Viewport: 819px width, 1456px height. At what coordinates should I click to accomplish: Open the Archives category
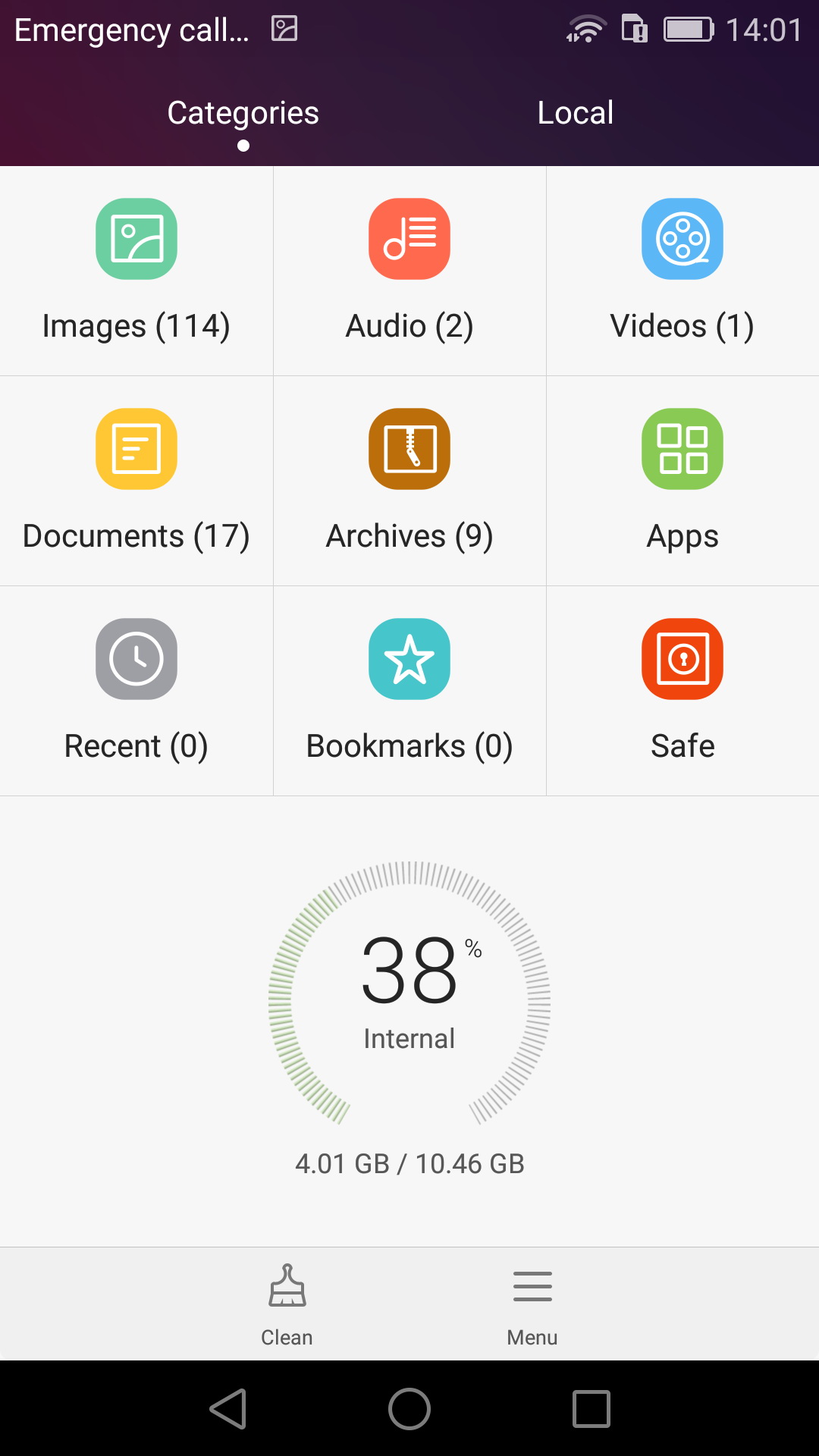[409, 481]
